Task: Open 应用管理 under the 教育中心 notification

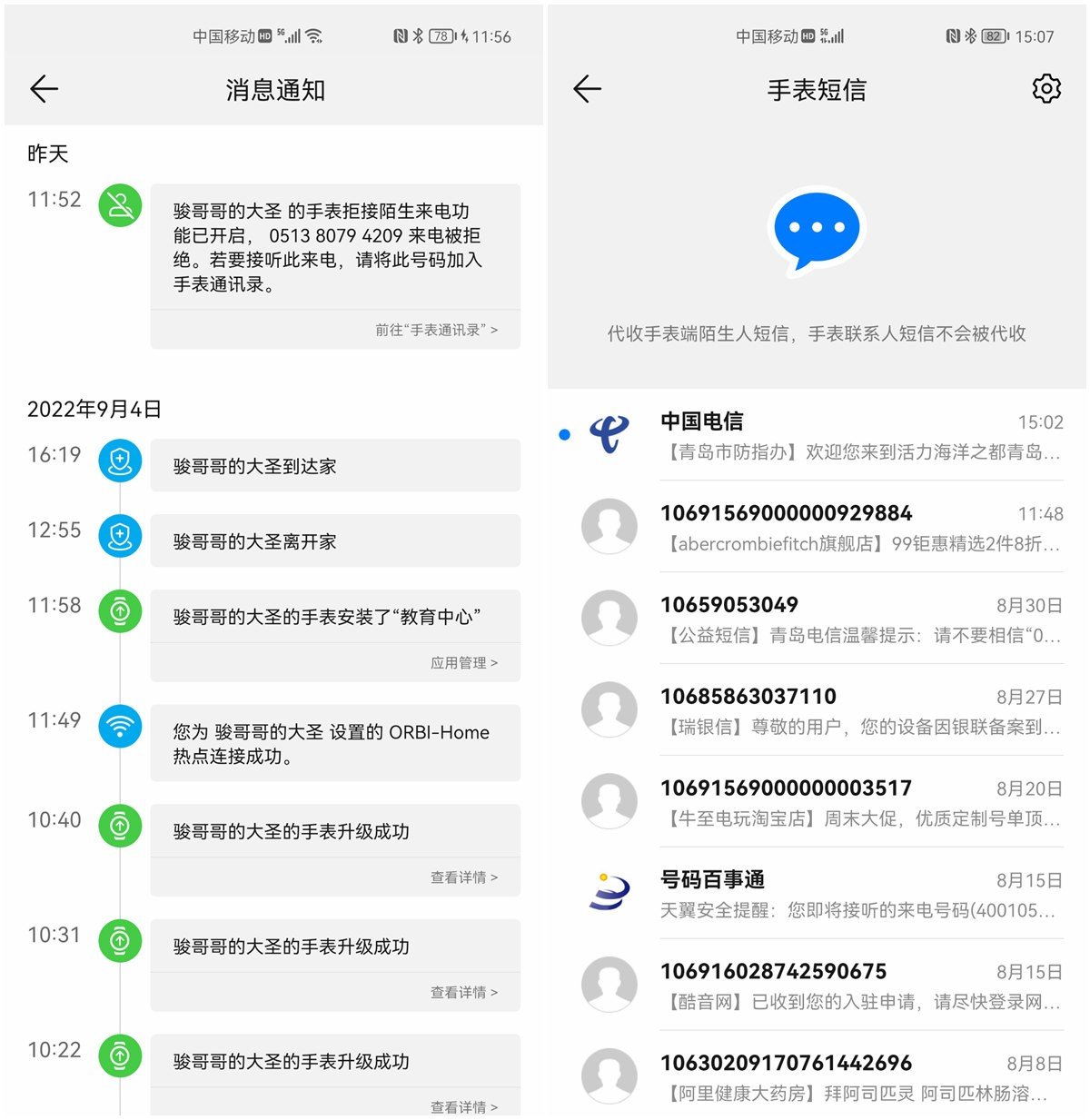Action: click(x=464, y=663)
